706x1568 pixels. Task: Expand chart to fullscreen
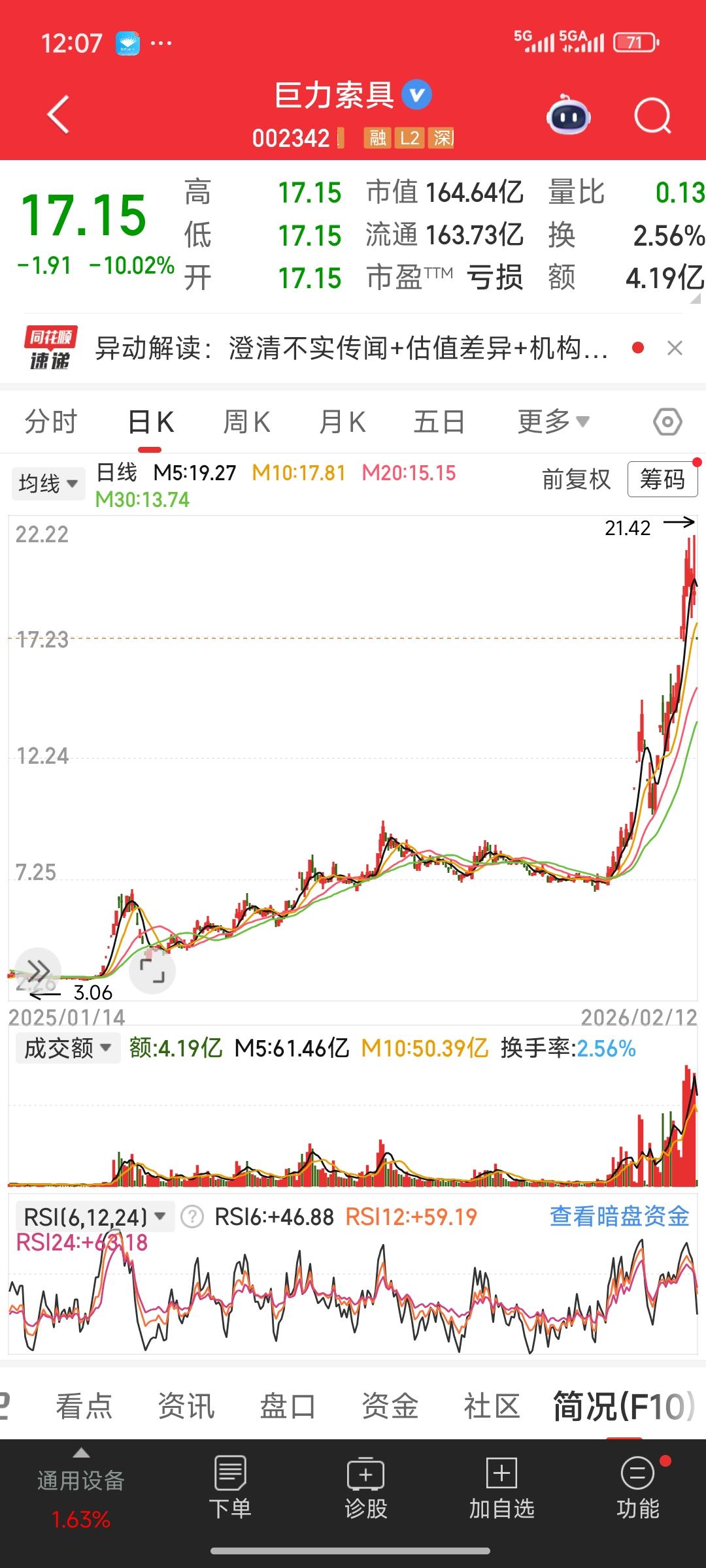152,971
